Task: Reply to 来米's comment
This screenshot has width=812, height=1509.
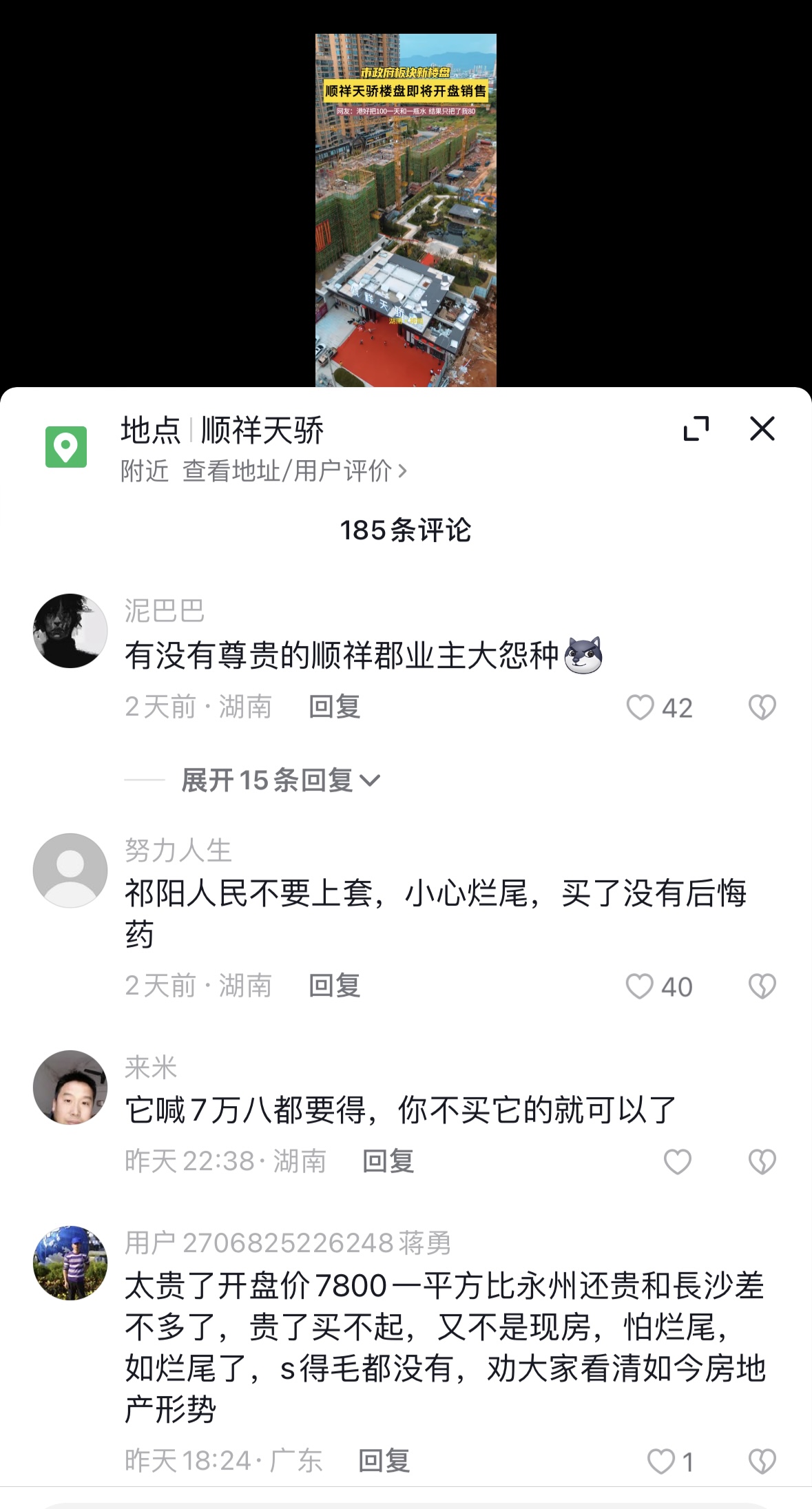Action: coord(388,1162)
